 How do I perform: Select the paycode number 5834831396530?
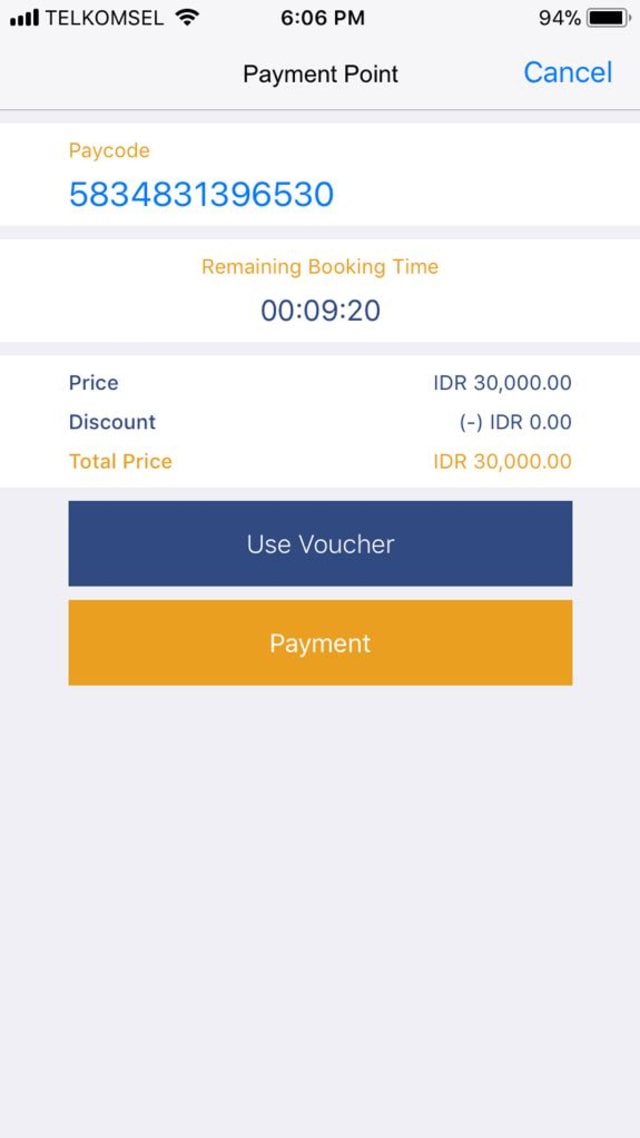point(201,194)
